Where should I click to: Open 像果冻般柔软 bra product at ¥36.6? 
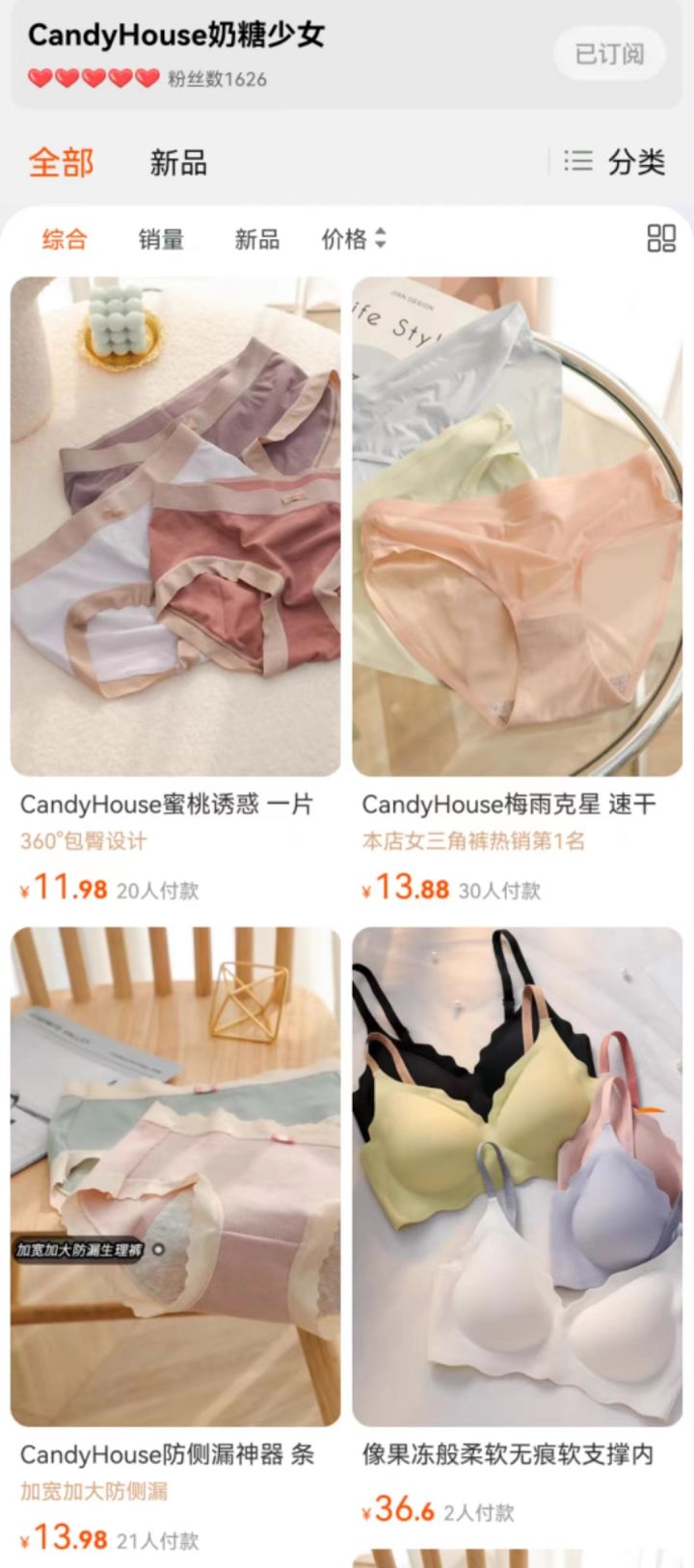point(517,1177)
